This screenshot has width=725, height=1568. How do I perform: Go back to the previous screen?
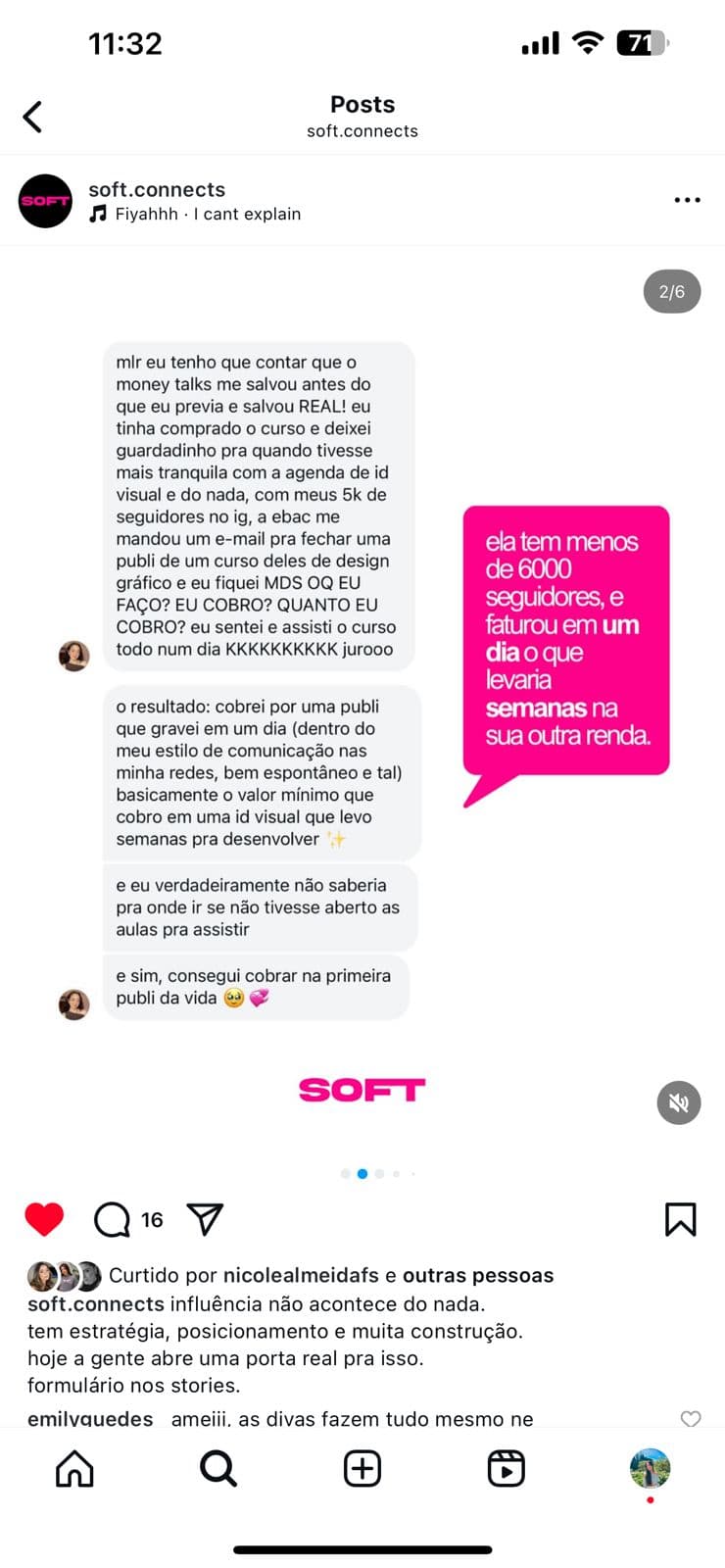(x=33, y=117)
